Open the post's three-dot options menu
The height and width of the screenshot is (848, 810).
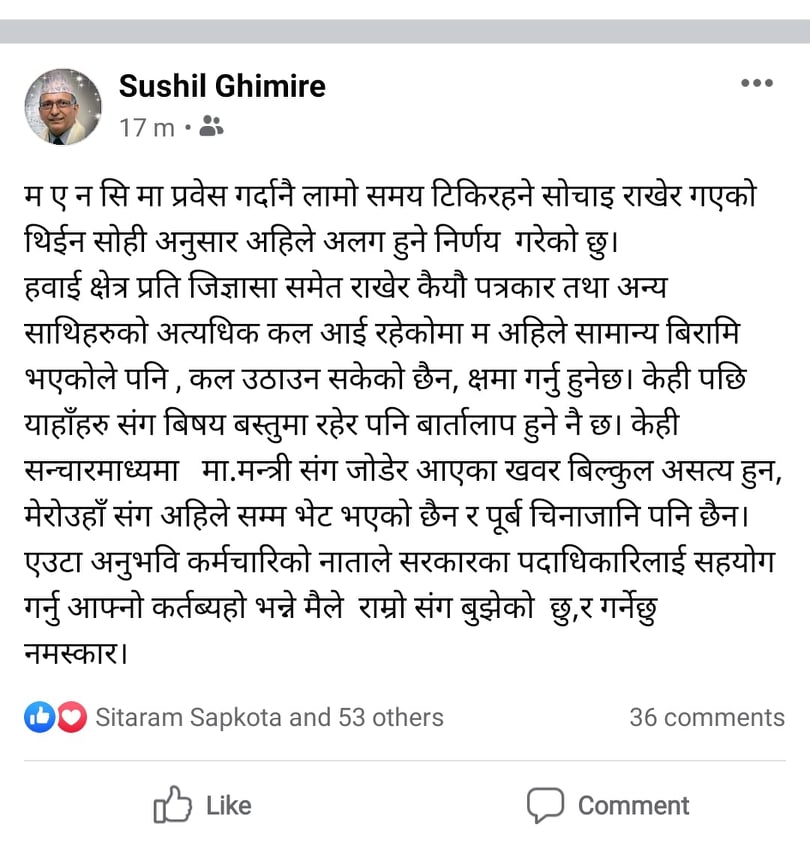pyautogui.click(x=756, y=84)
